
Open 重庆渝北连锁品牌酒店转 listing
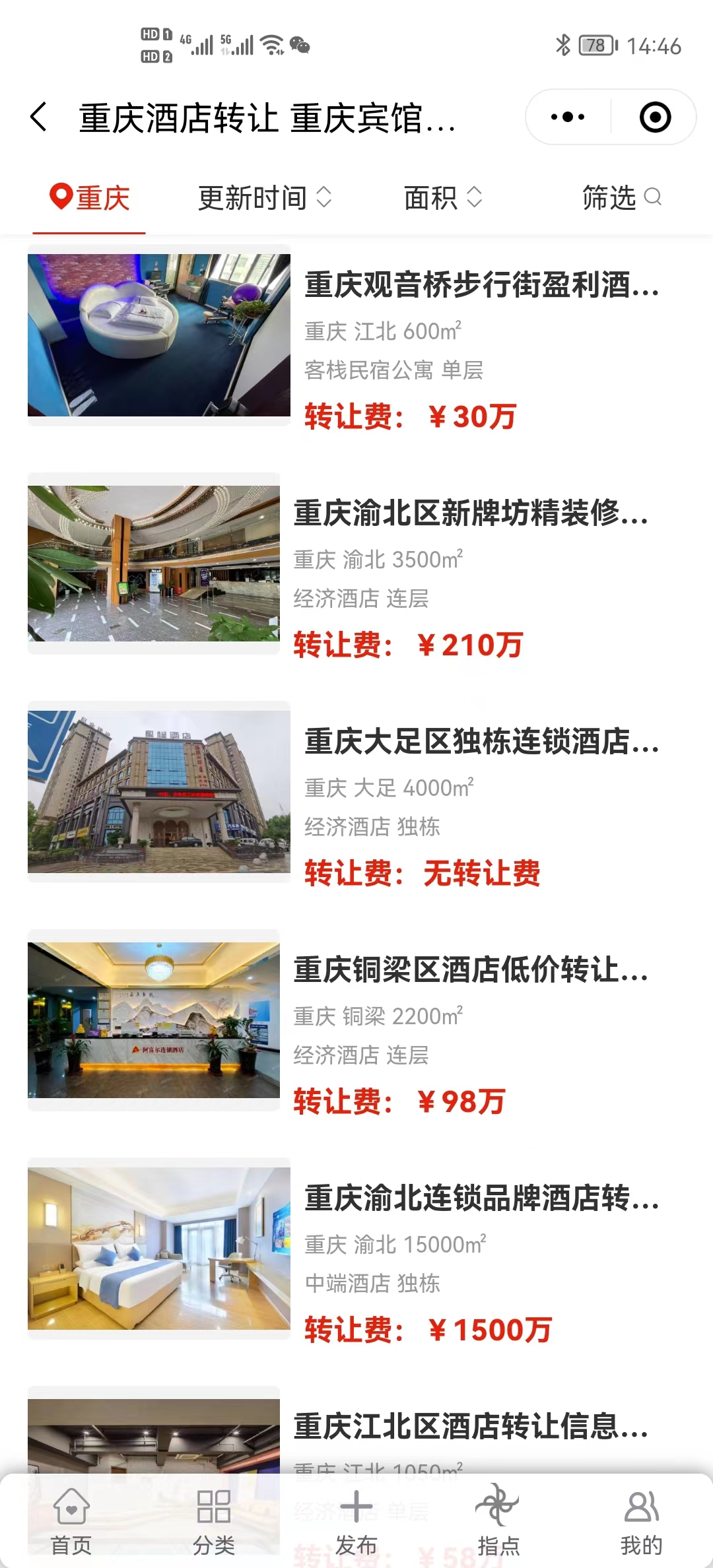[x=481, y=1198]
